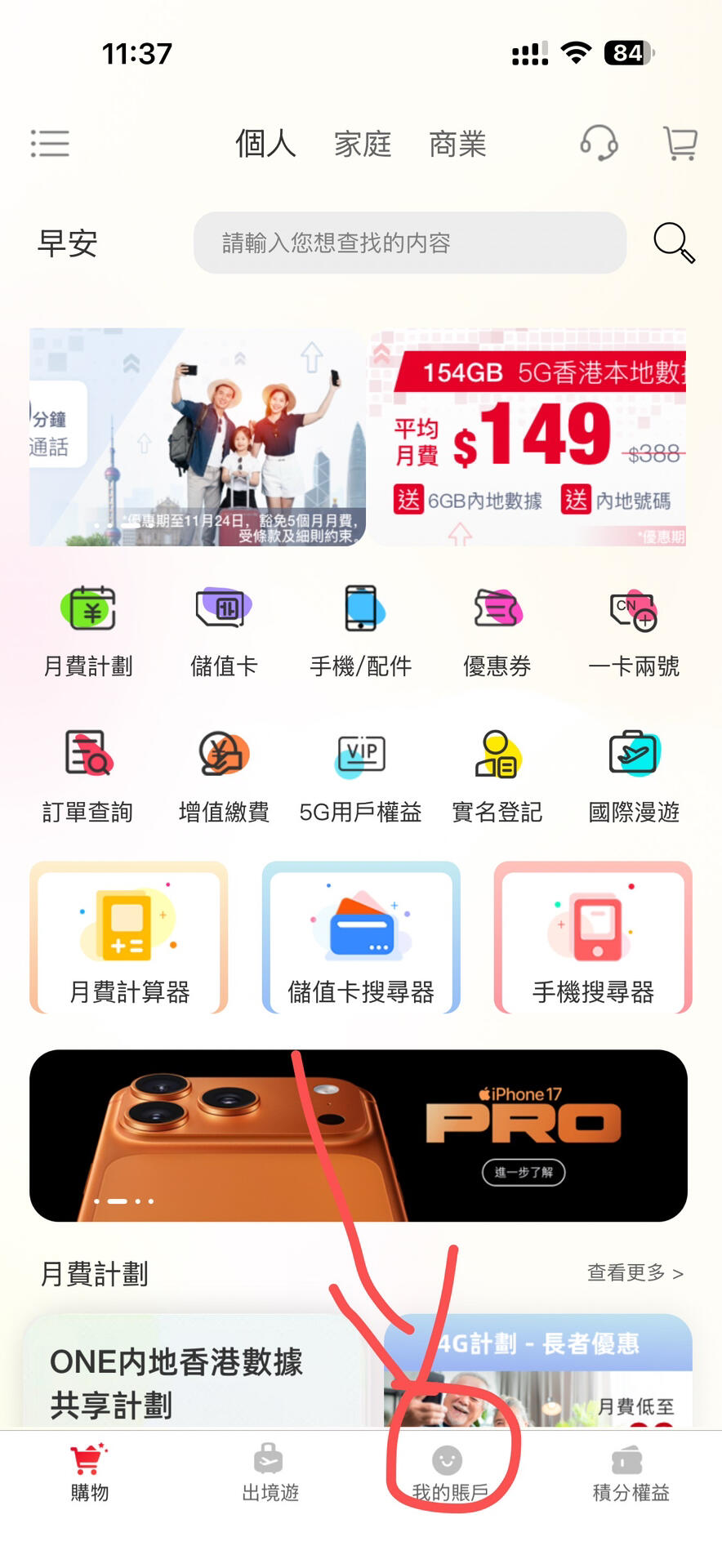Switch to the 家庭 tab

(363, 145)
